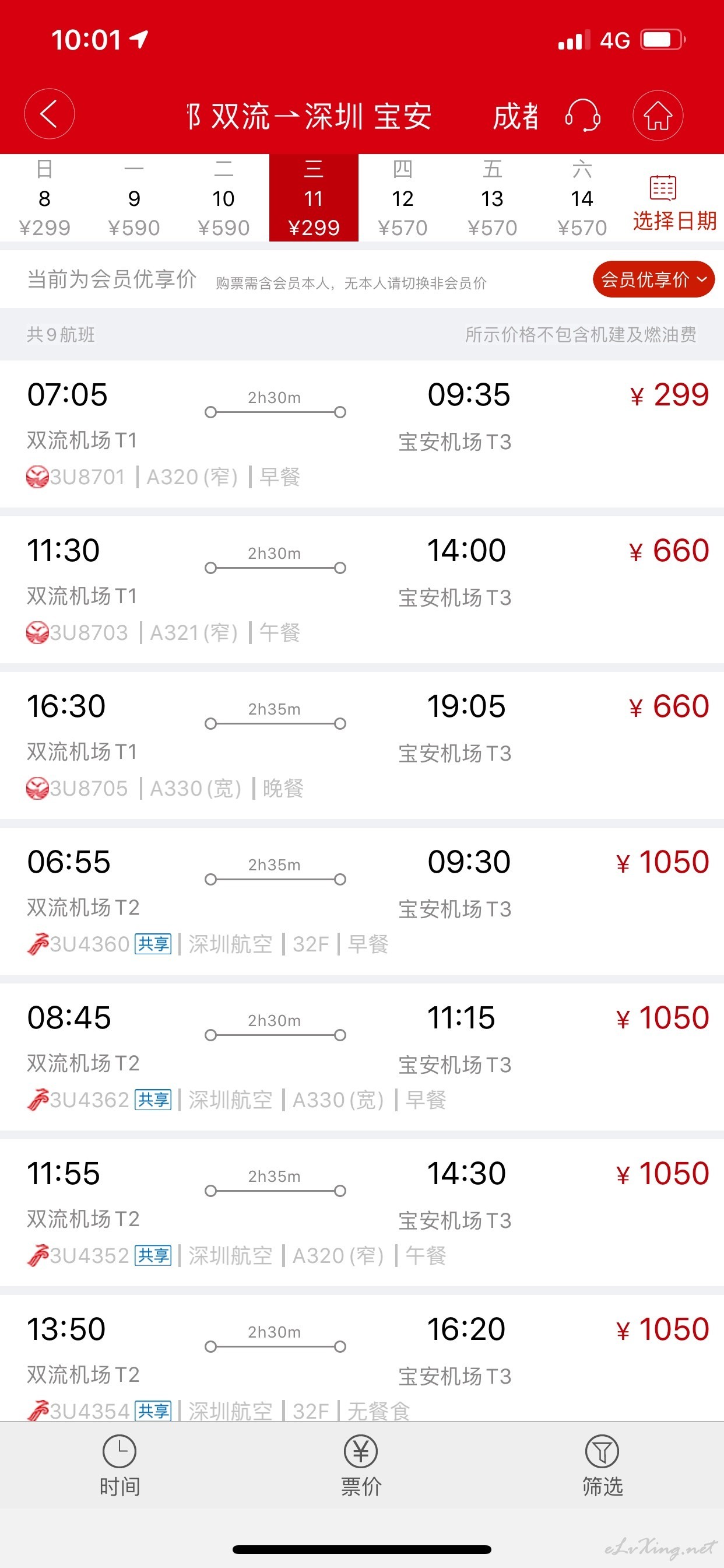The height and width of the screenshot is (1568, 724).
Task: Sort flights by 时间
Action: pyautogui.click(x=120, y=1466)
